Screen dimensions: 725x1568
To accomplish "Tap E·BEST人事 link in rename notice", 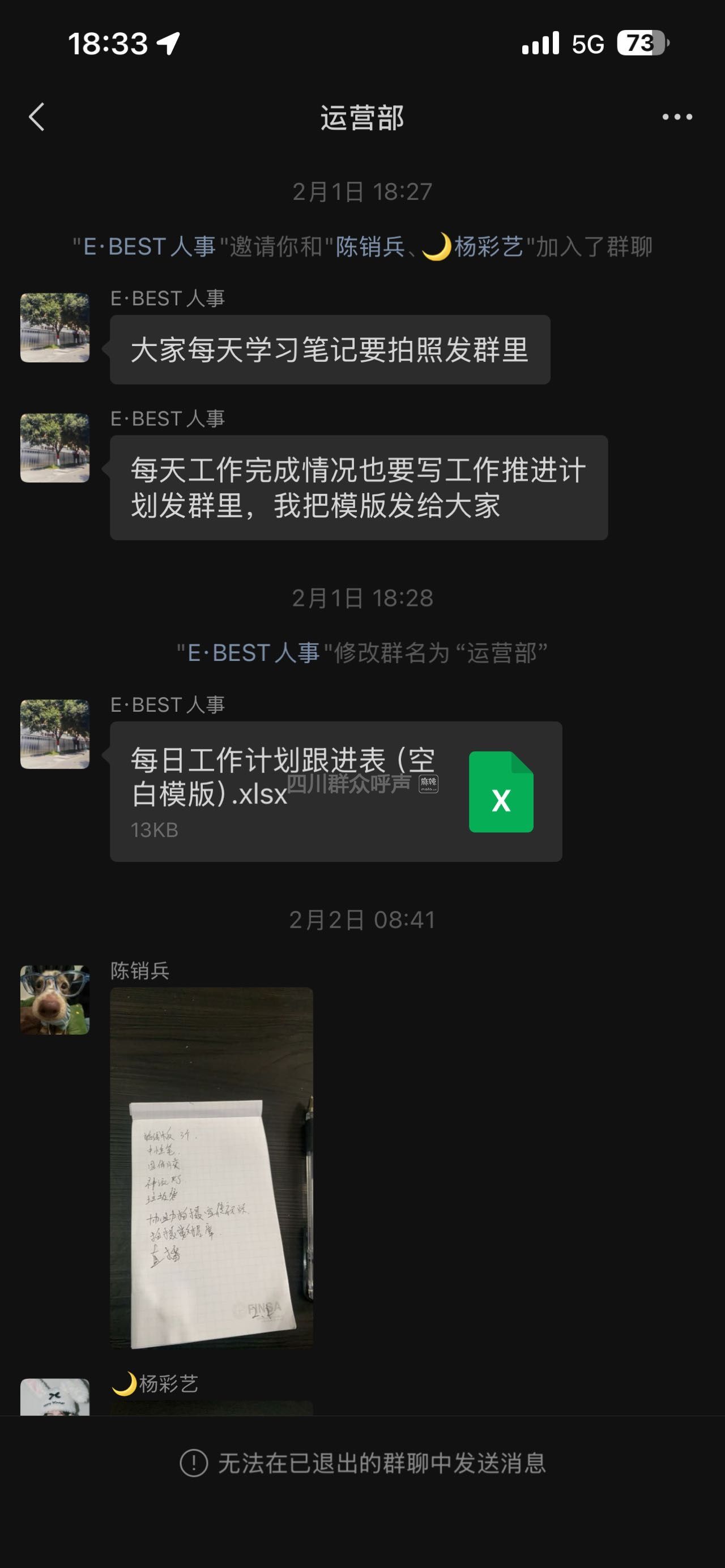I will pyautogui.click(x=253, y=653).
